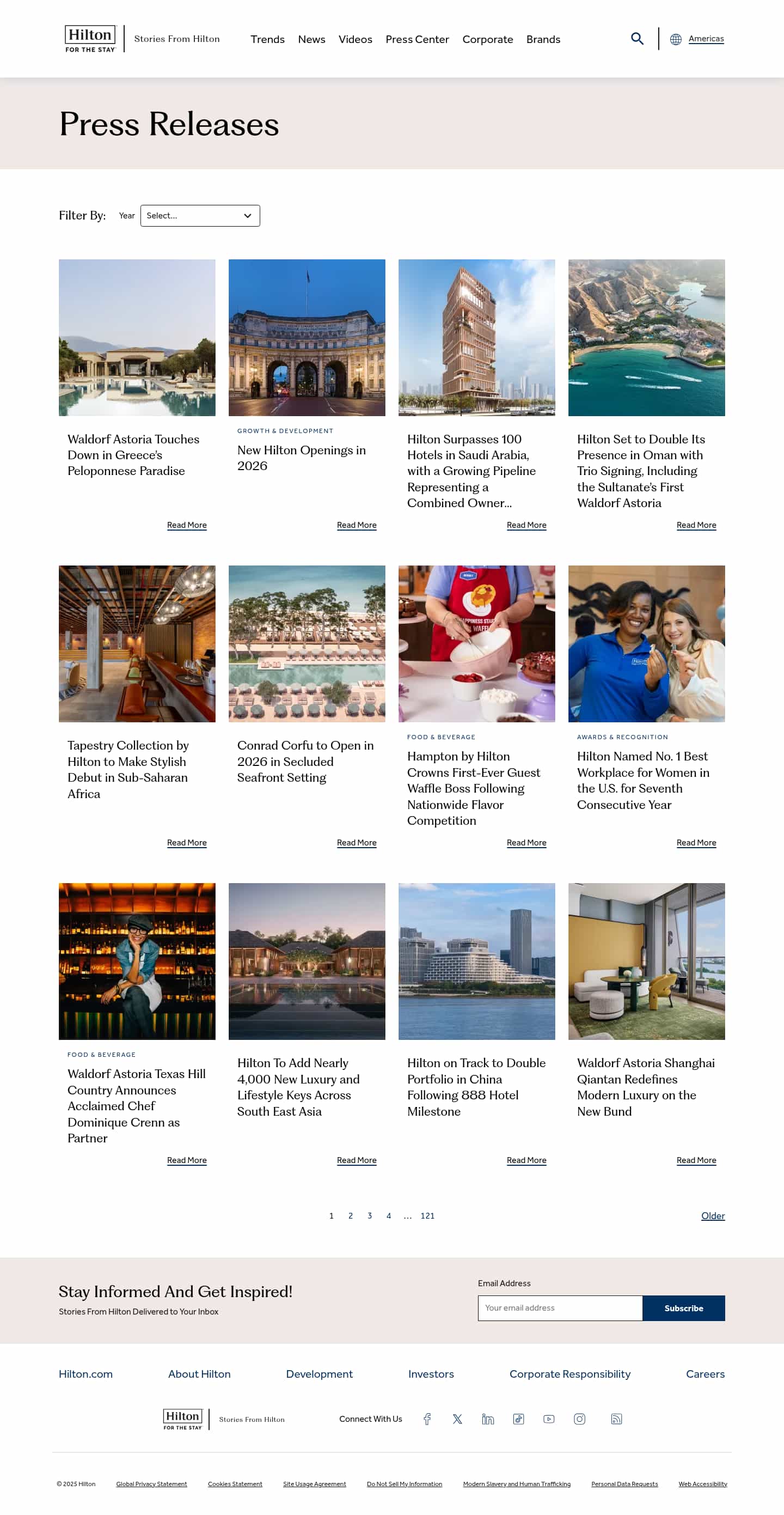
Task: Open the YouTube icon in the footer
Action: 549,1419
